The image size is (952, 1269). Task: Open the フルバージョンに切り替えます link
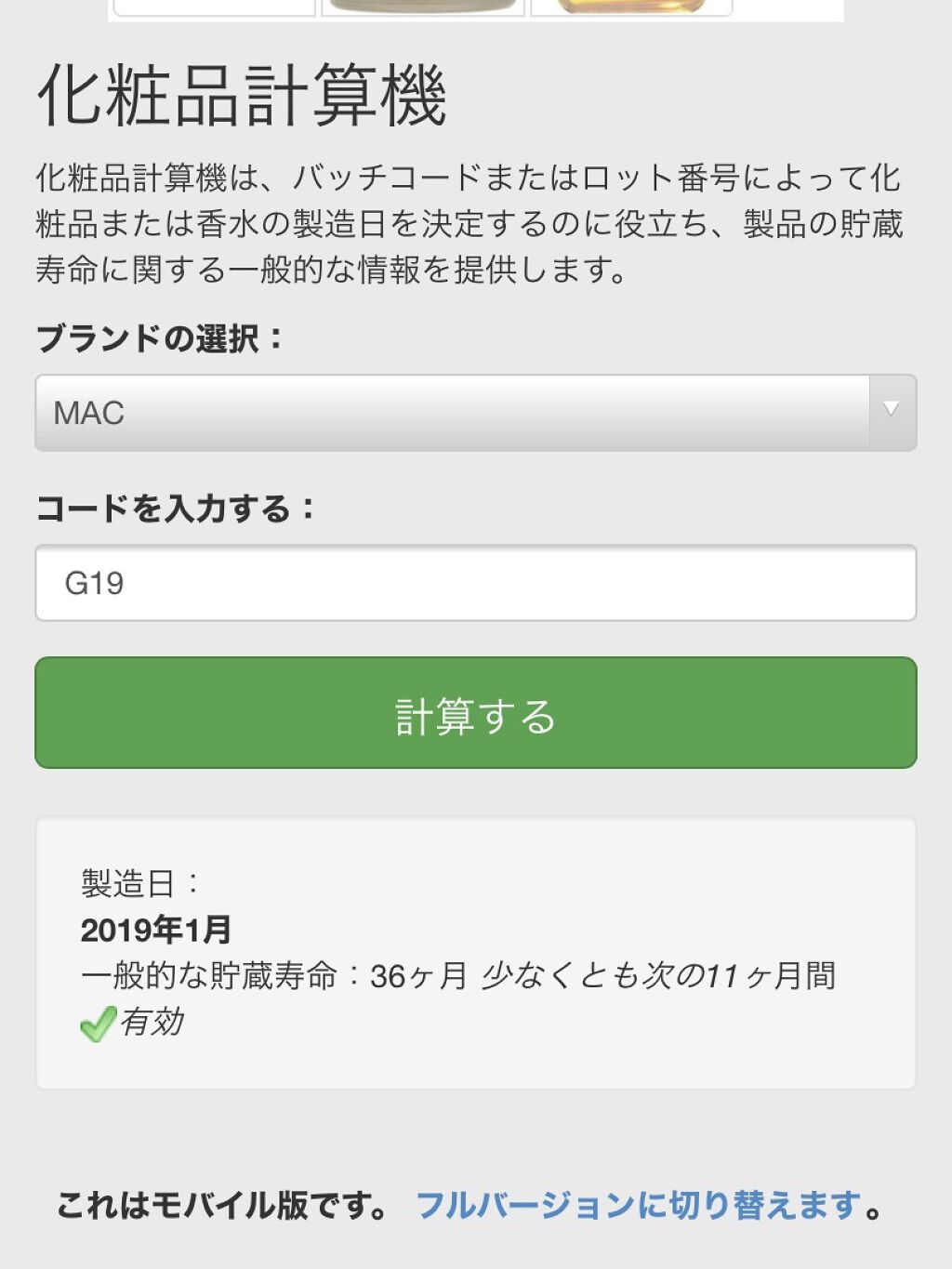pyautogui.click(x=640, y=1206)
